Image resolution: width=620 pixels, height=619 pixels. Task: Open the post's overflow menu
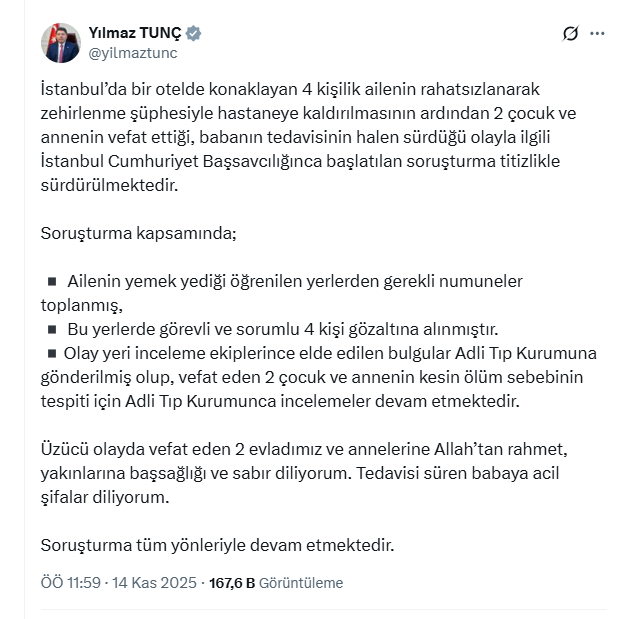tap(597, 33)
